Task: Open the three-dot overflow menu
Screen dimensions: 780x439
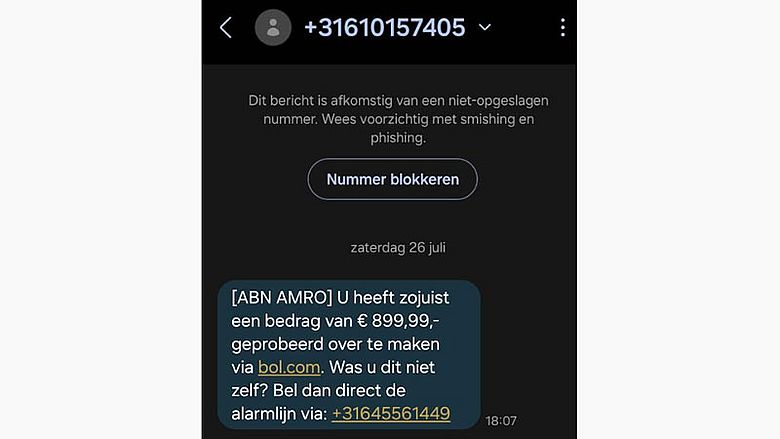Action: [562, 28]
